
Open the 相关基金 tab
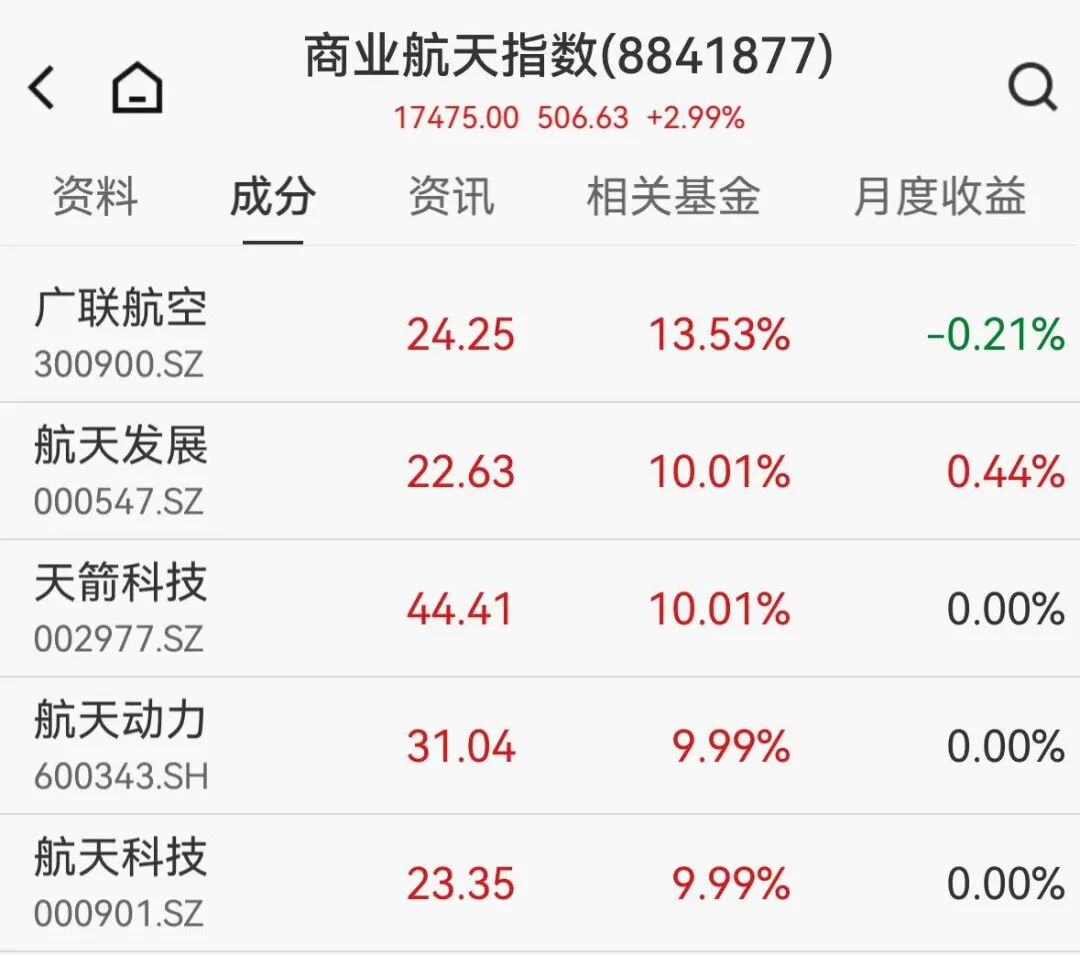click(672, 197)
